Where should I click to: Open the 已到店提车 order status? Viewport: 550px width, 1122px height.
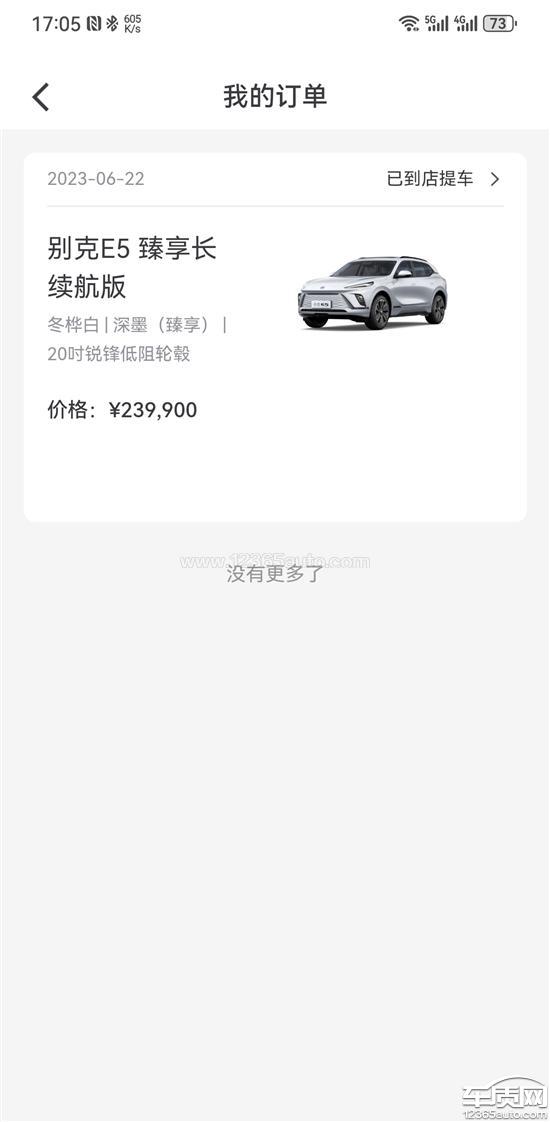click(443, 179)
